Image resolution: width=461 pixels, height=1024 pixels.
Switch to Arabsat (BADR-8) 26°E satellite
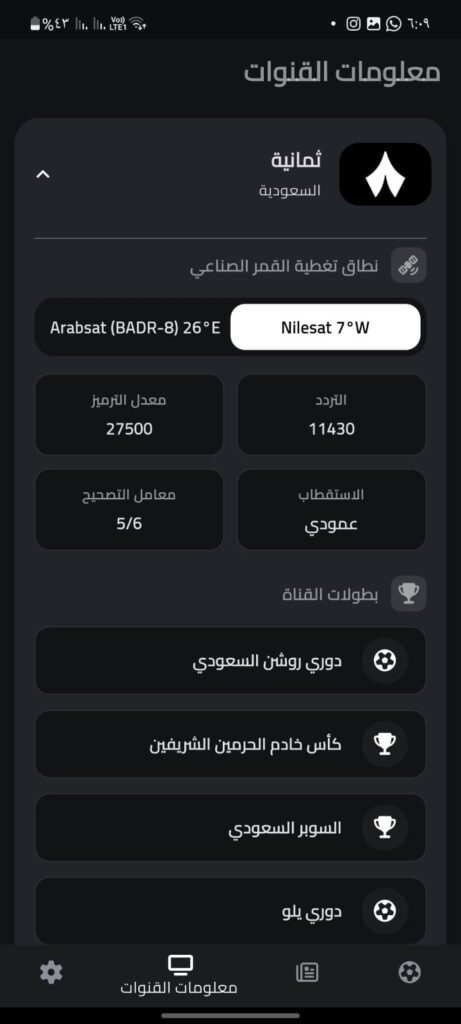click(135, 327)
